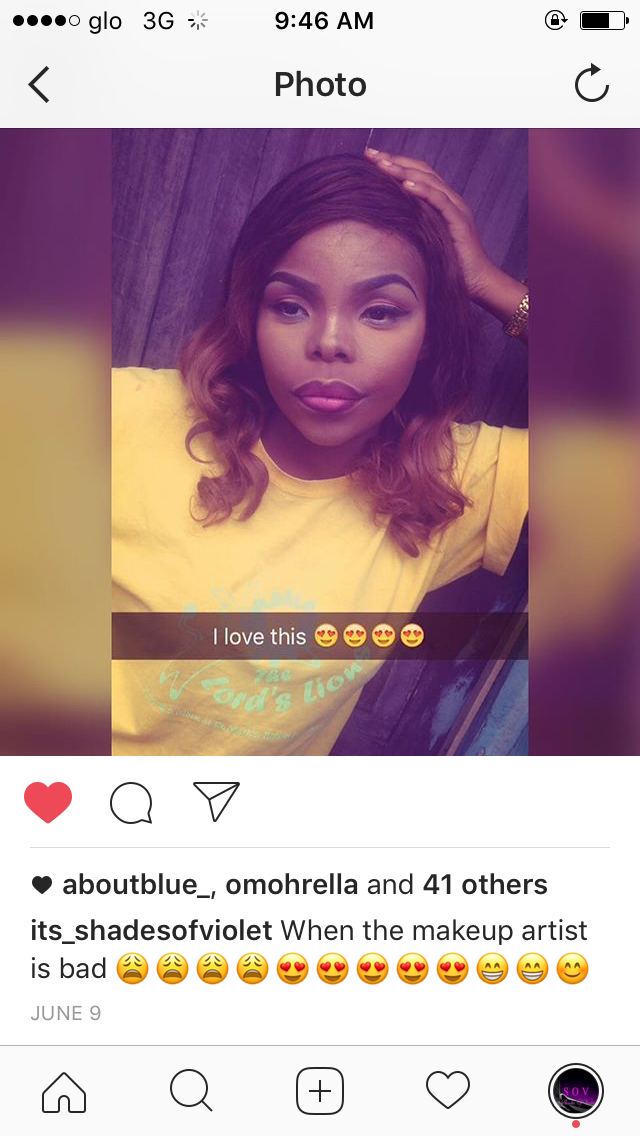640x1136 pixels.
Task: Open aboutblue_'s profile from the likes
Action: point(139,885)
